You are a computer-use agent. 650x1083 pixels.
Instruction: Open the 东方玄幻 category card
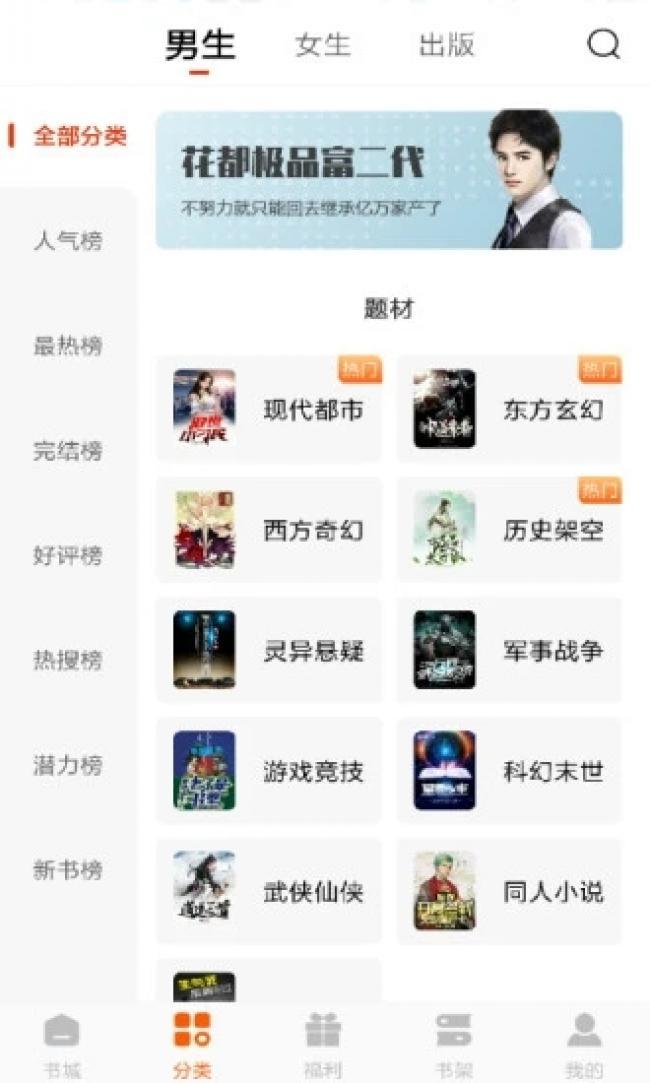click(509, 409)
